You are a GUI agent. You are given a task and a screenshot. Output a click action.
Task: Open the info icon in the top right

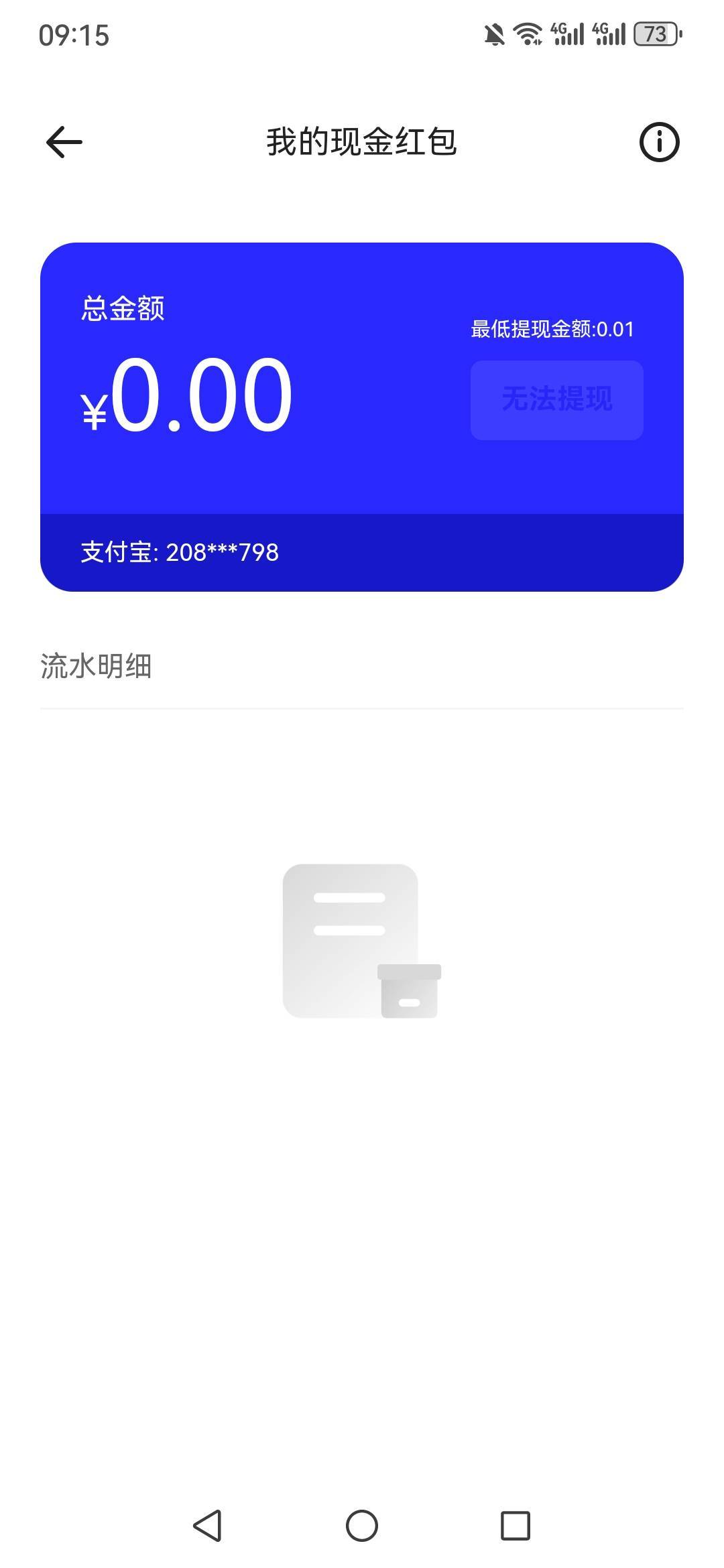[x=659, y=142]
